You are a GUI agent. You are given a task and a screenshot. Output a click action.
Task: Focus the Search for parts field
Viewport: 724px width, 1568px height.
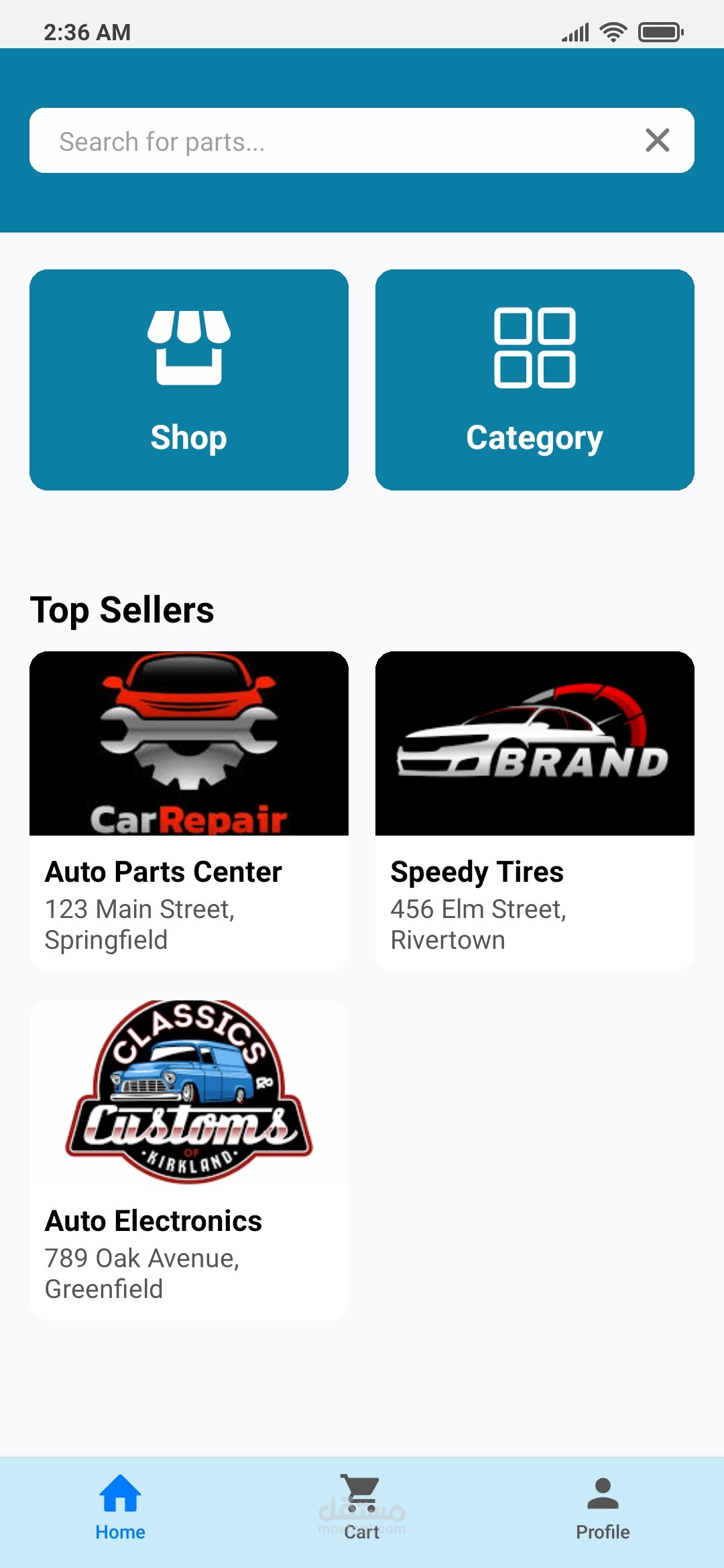tap(335, 141)
